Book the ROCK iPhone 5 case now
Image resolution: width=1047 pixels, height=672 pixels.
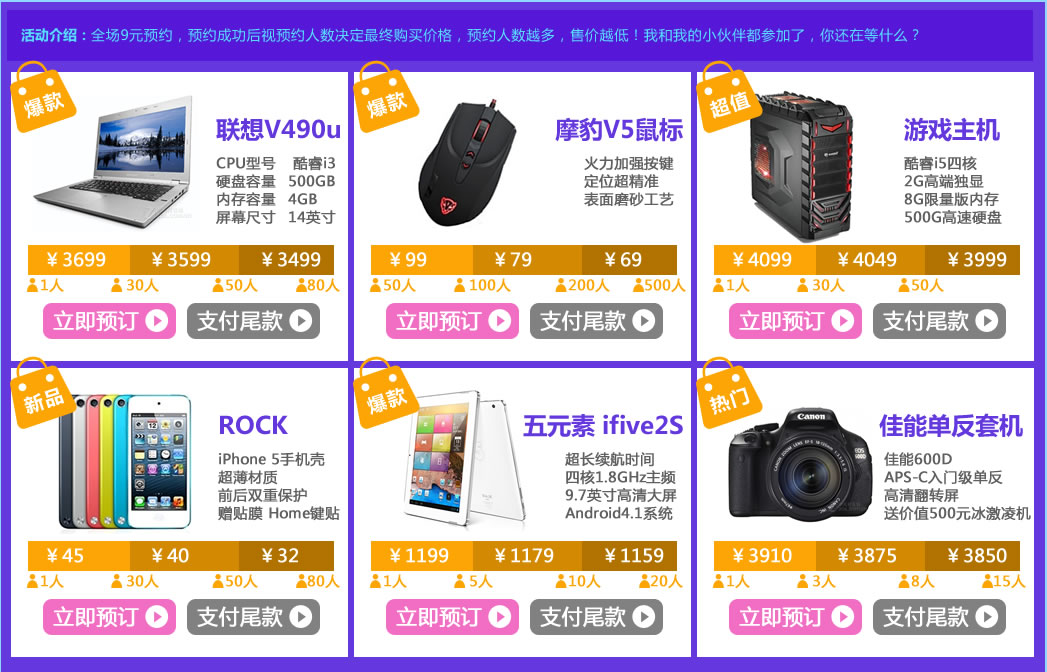(109, 617)
